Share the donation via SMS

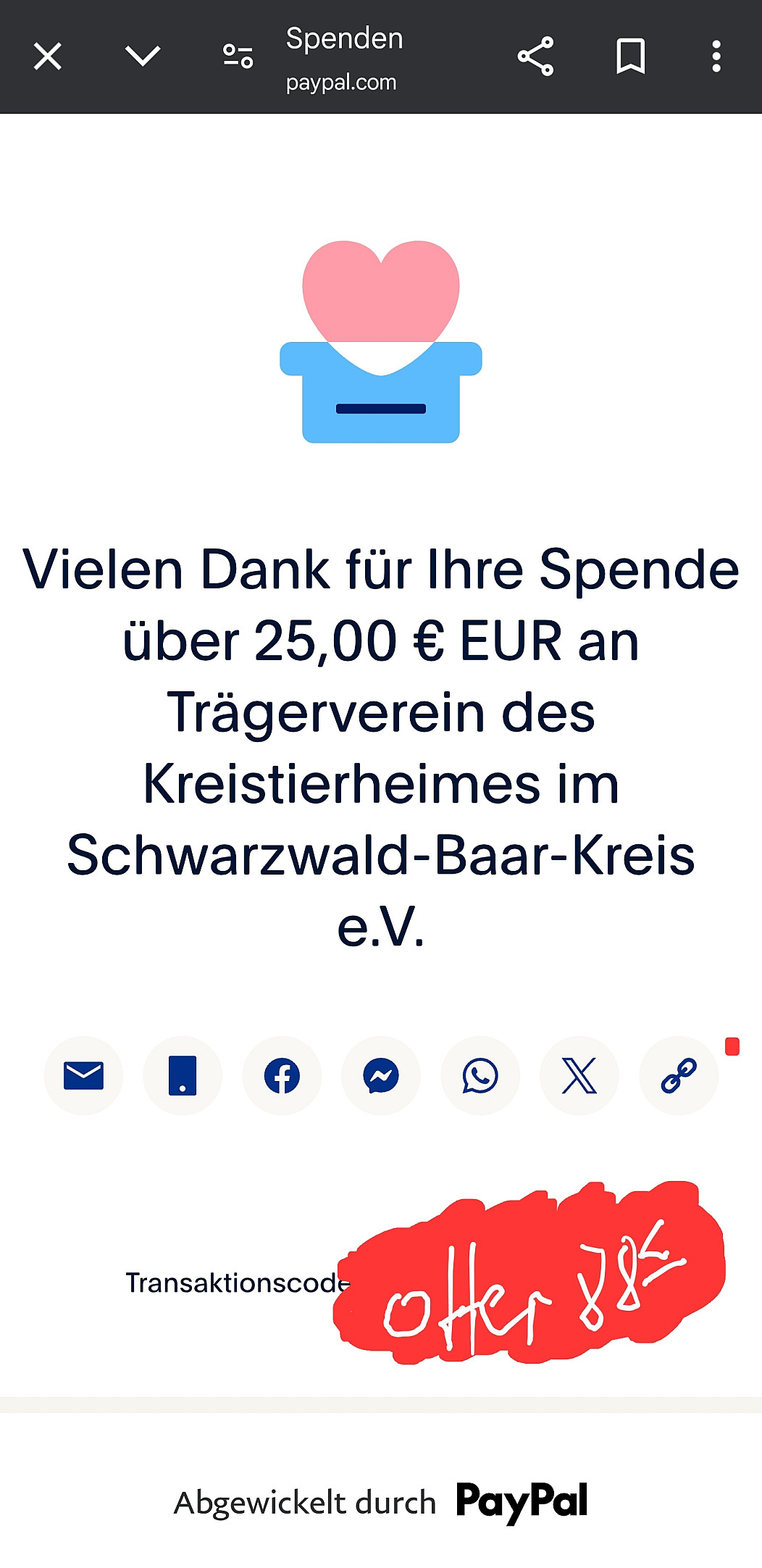(183, 1075)
